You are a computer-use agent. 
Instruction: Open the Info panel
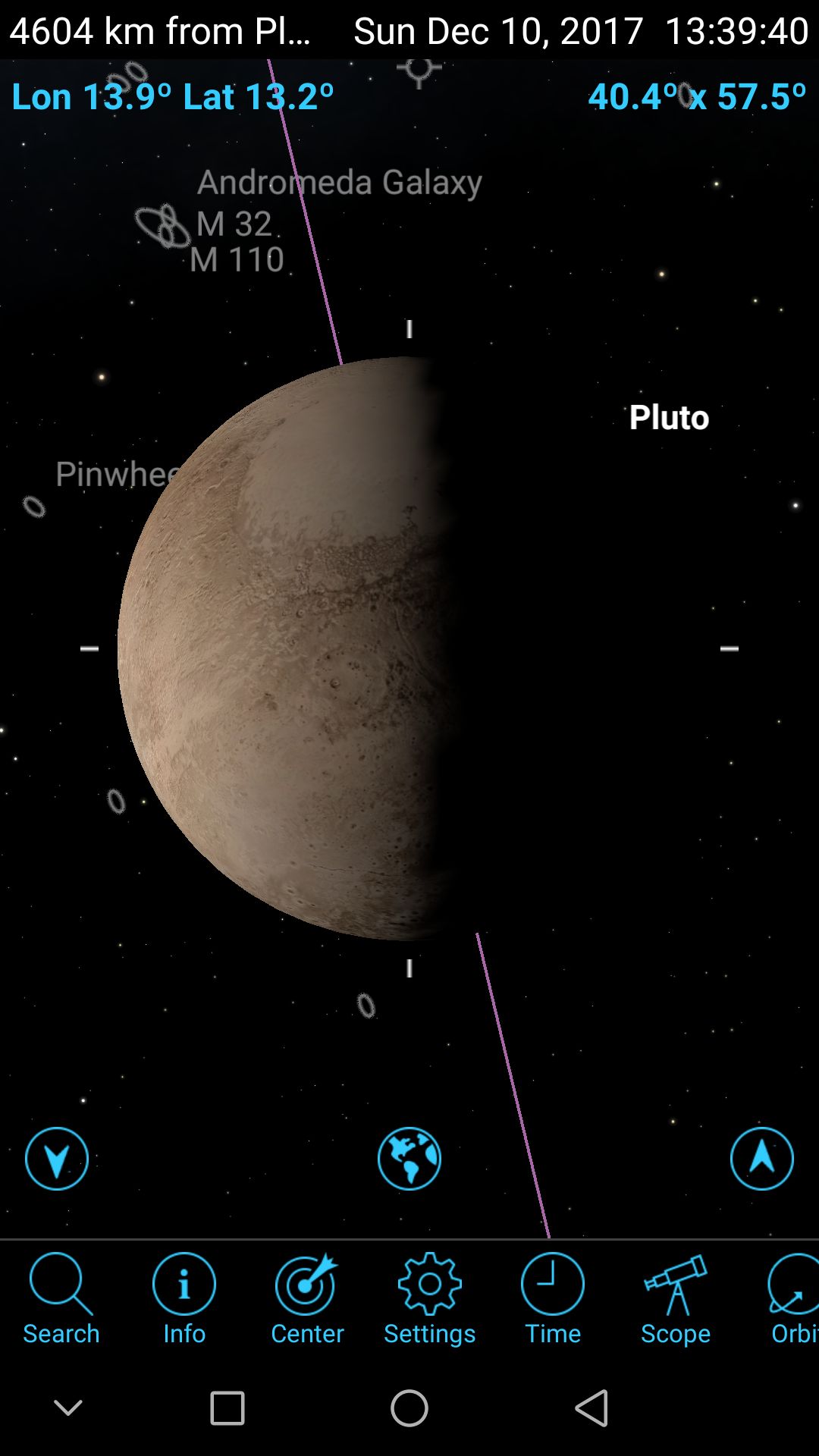184,1299
